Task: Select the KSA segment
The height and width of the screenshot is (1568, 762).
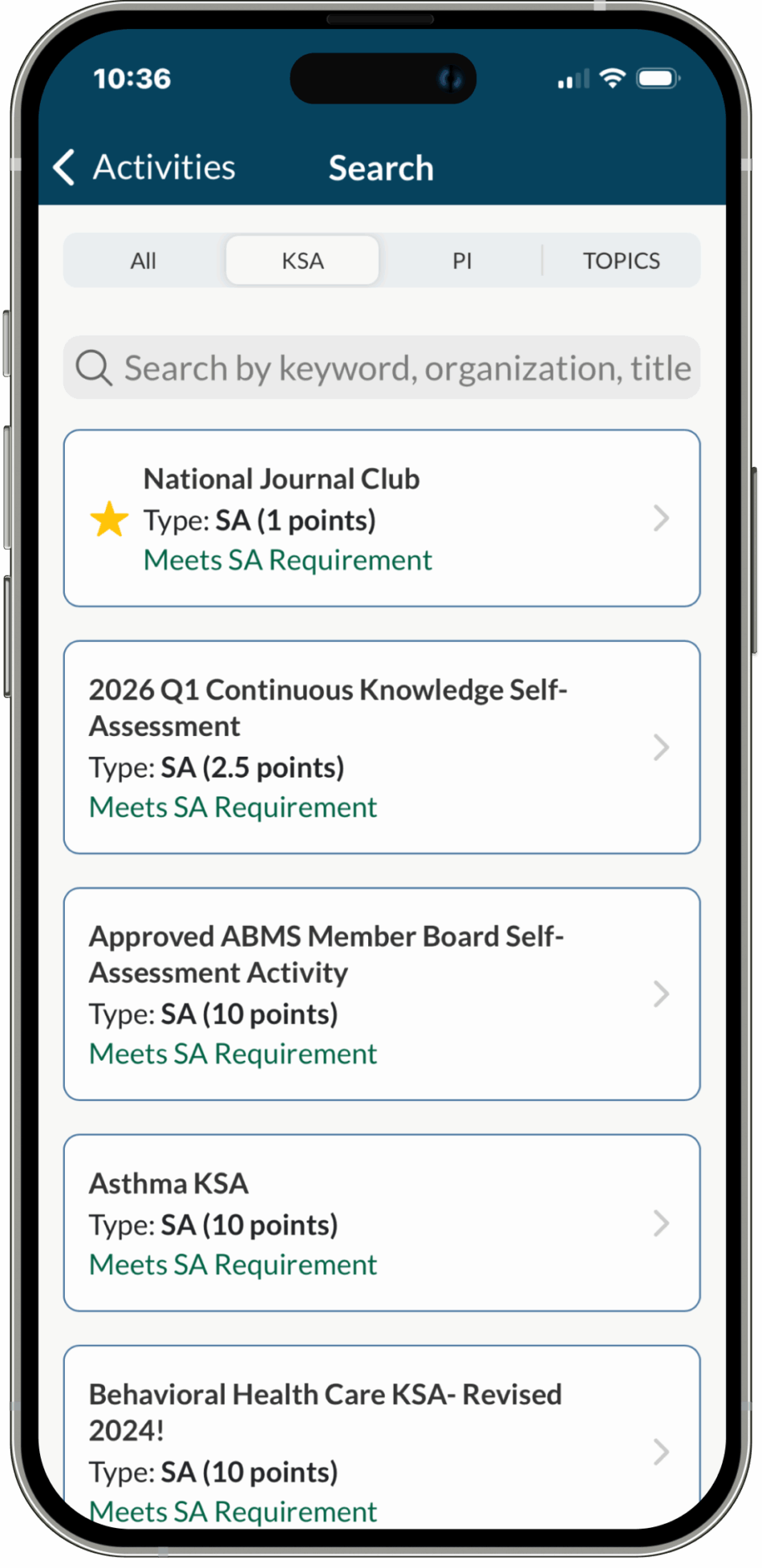Action: [x=302, y=261]
